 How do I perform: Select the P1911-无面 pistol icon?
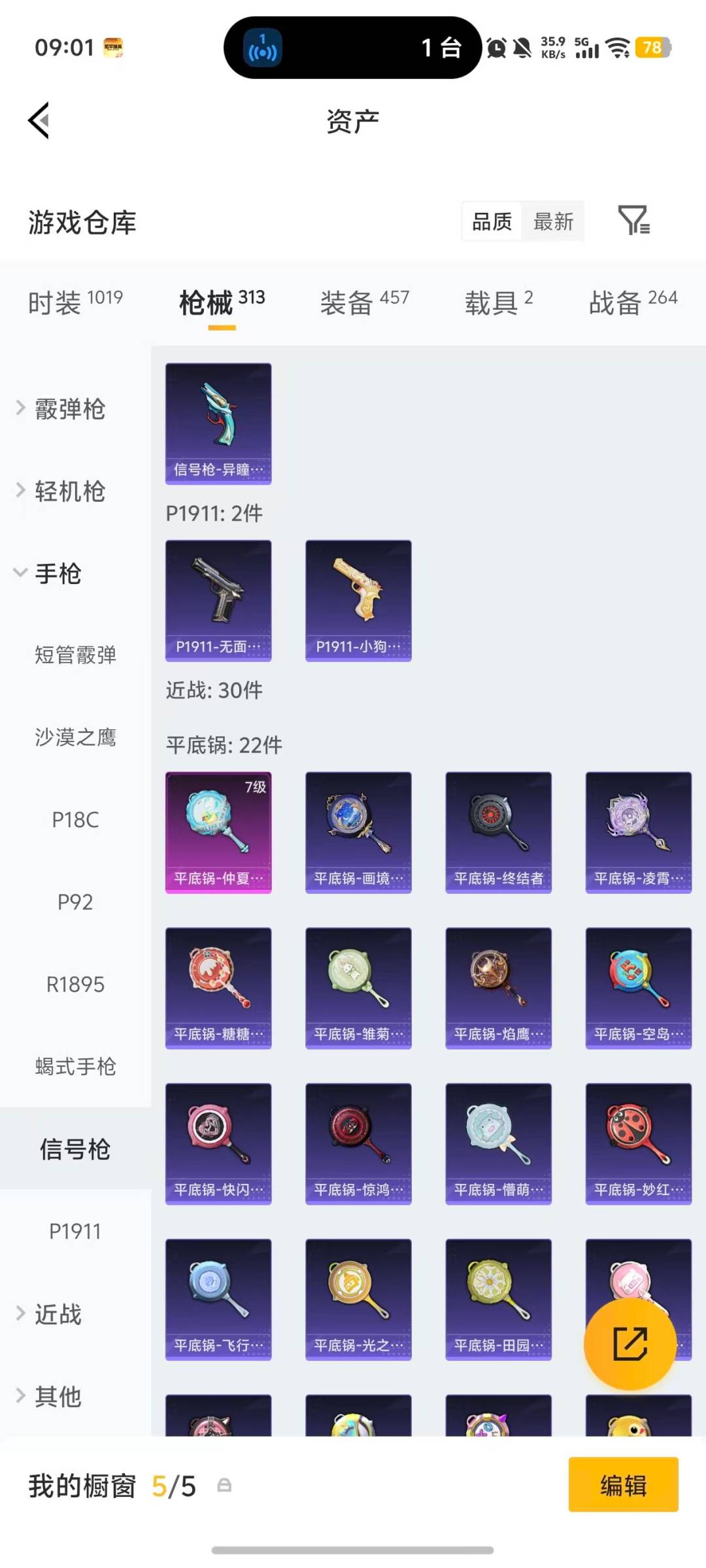point(218,601)
